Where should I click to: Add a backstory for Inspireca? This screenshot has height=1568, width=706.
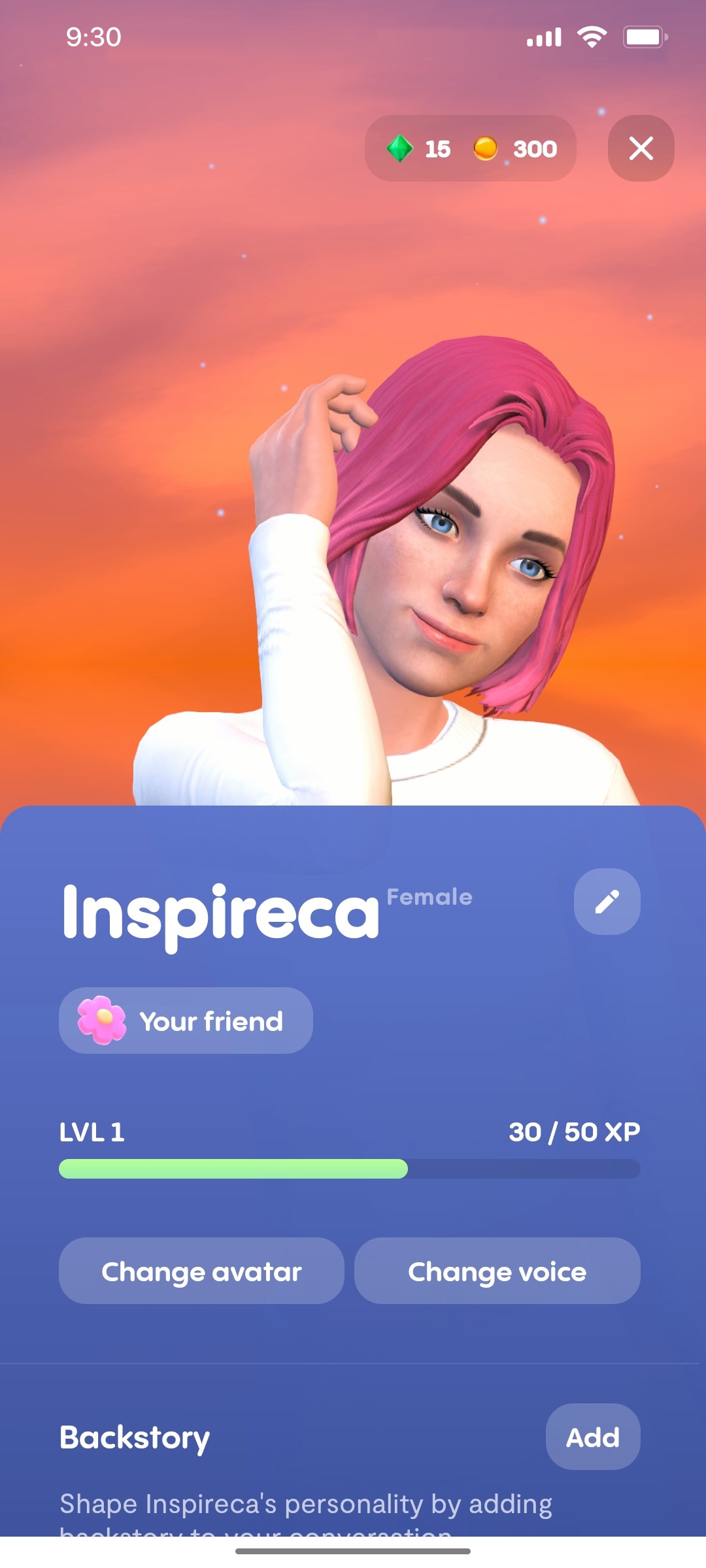592,1437
